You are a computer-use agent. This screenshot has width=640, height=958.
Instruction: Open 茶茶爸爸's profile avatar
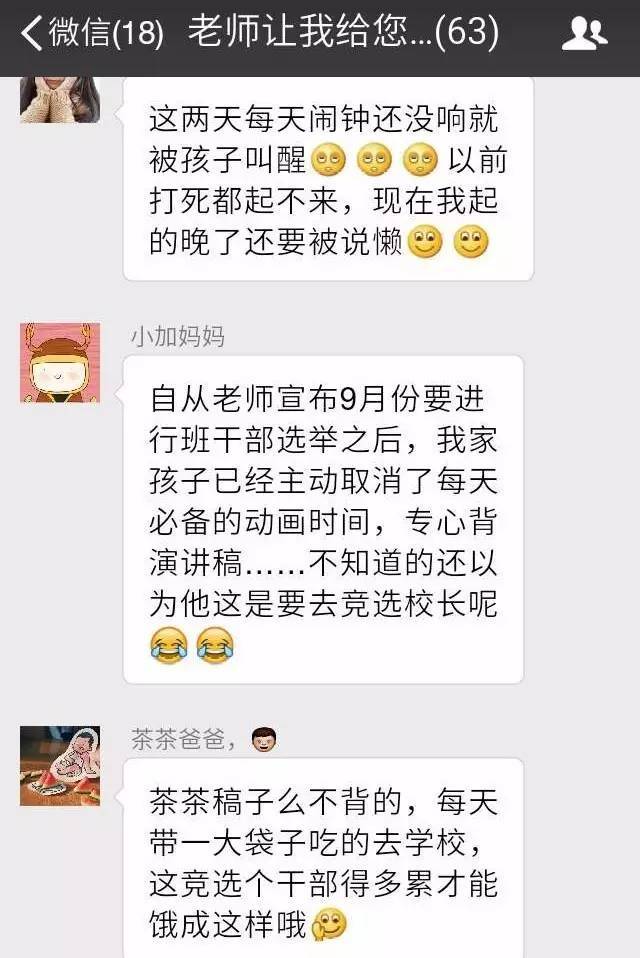point(60,766)
